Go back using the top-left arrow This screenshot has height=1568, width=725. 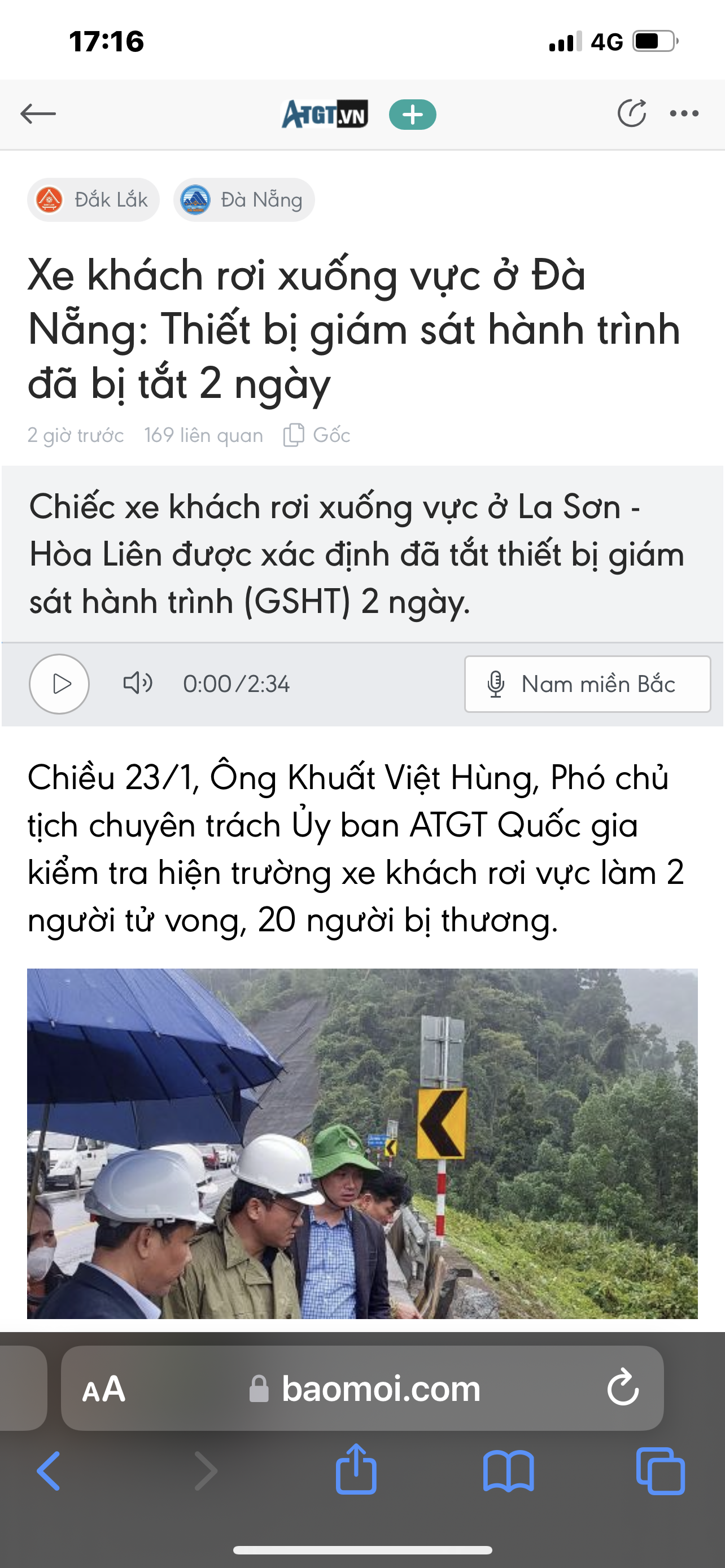pyautogui.click(x=38, y=113)
